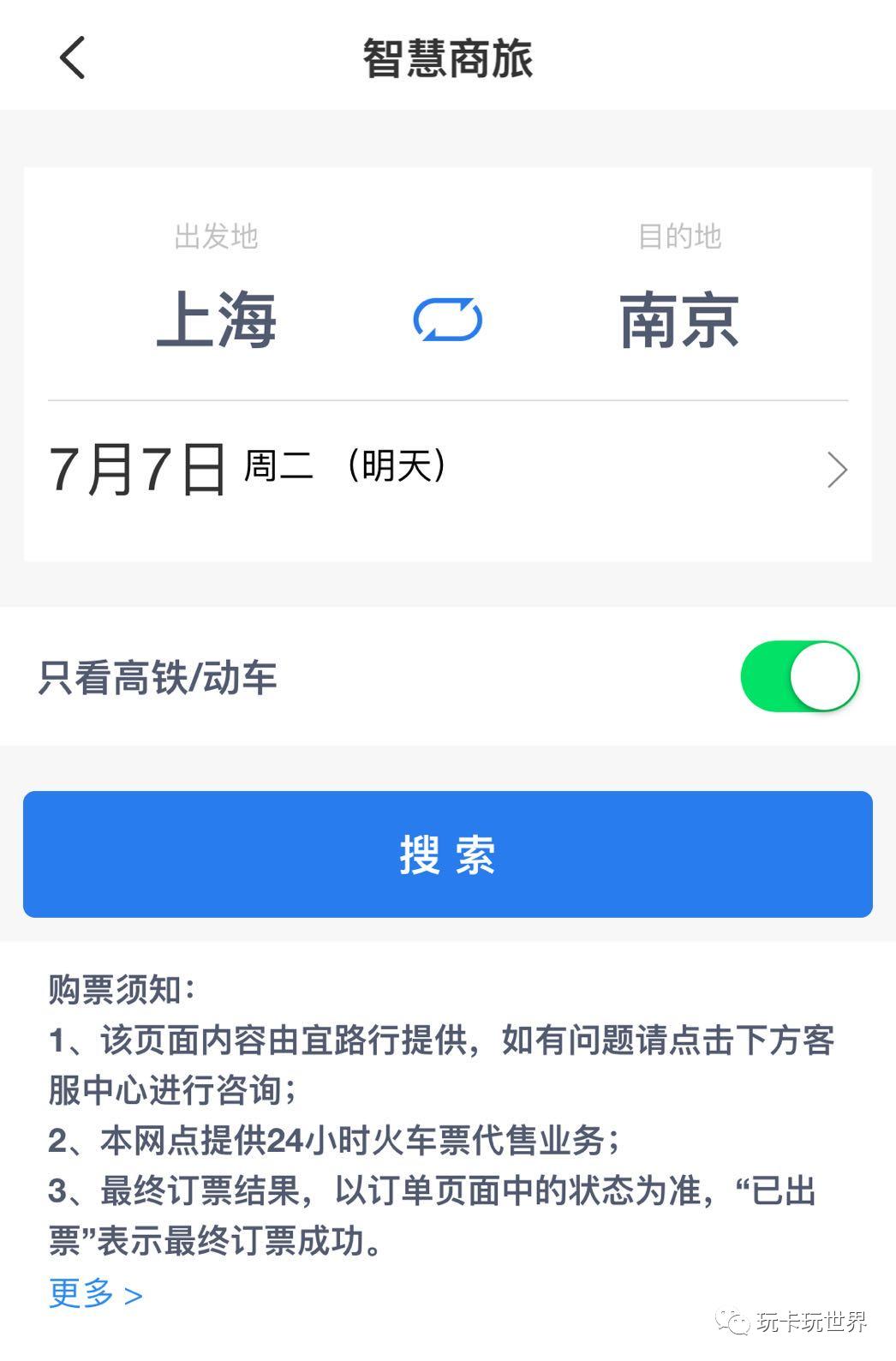This screenshot has width=896, height=1361.
Task: Tap the circular arrows between departure and destination
Action: coord(448,319)
